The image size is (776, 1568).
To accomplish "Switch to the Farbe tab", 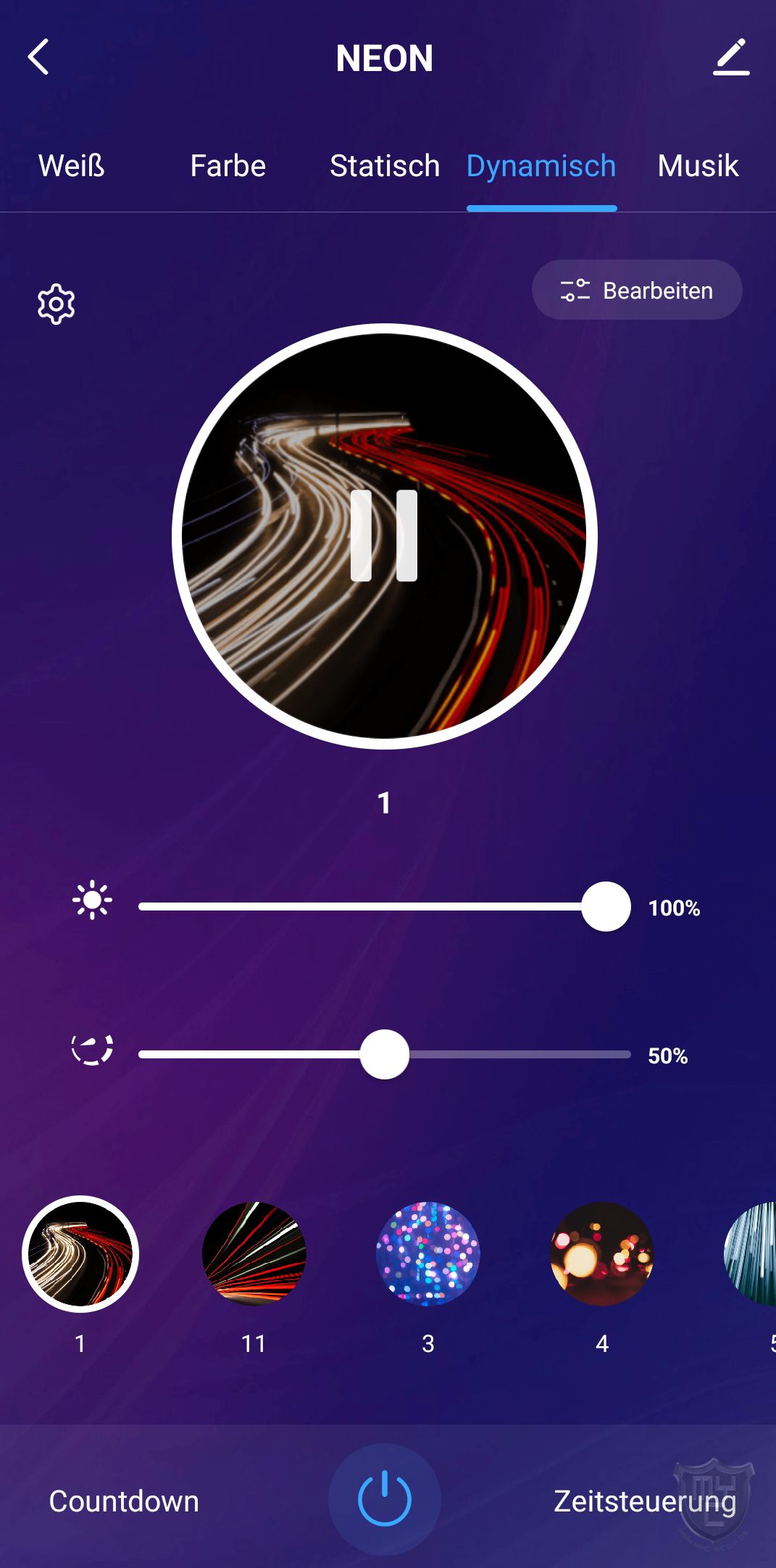I will coord(228,166).
